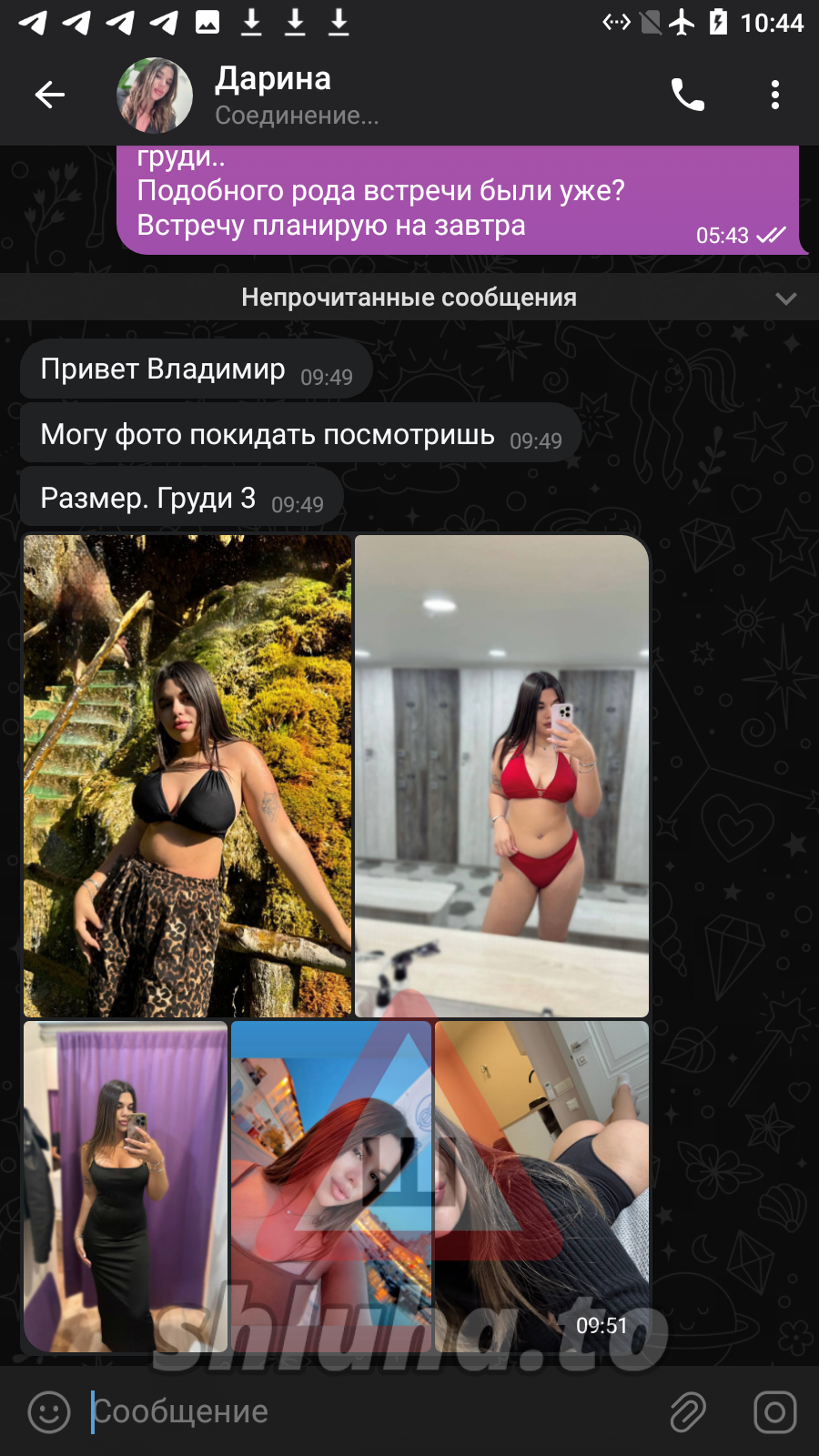Go back to the chat list
The width and height of the screenshot is (819, 1456).
pyautogui.click(x=49, y=95)
